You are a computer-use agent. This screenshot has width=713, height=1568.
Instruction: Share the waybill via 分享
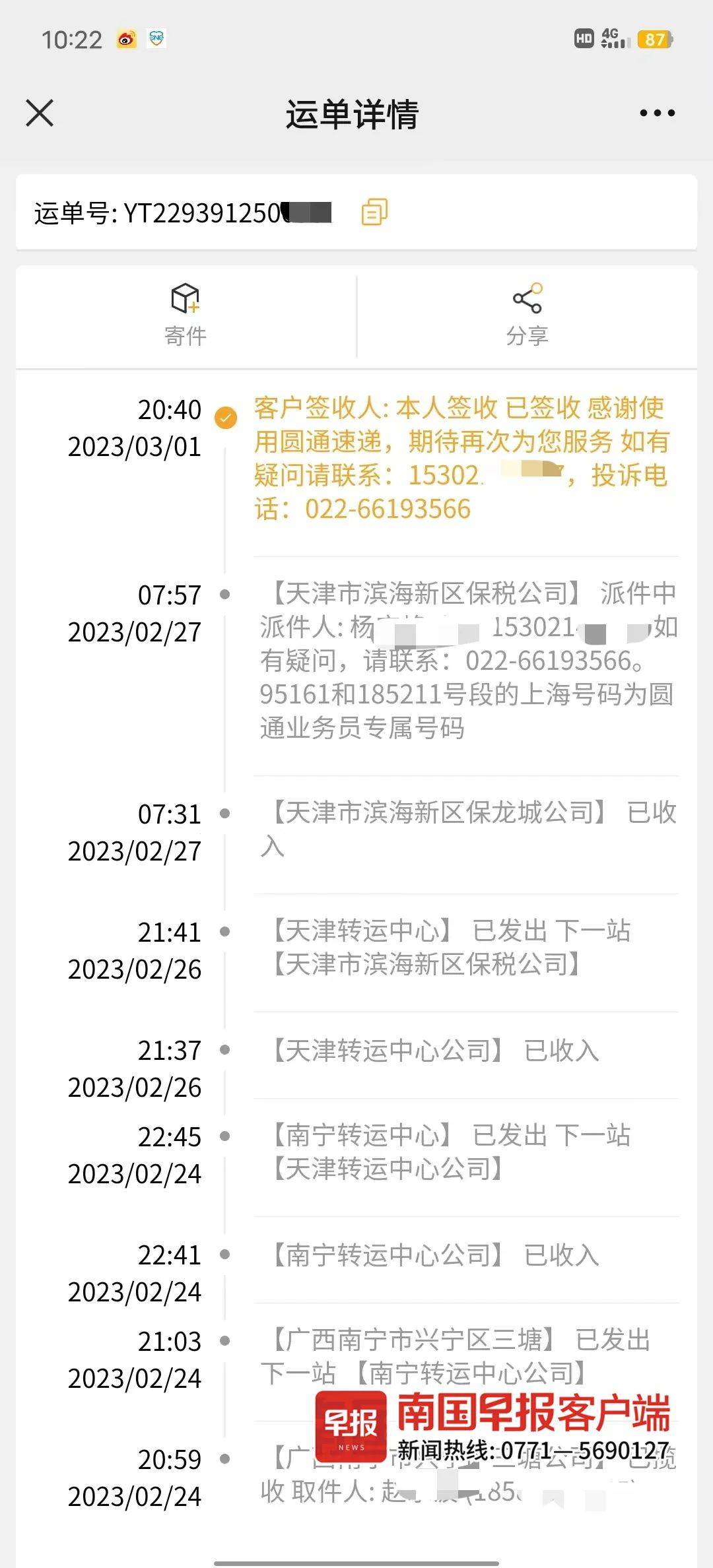[527, 315]
